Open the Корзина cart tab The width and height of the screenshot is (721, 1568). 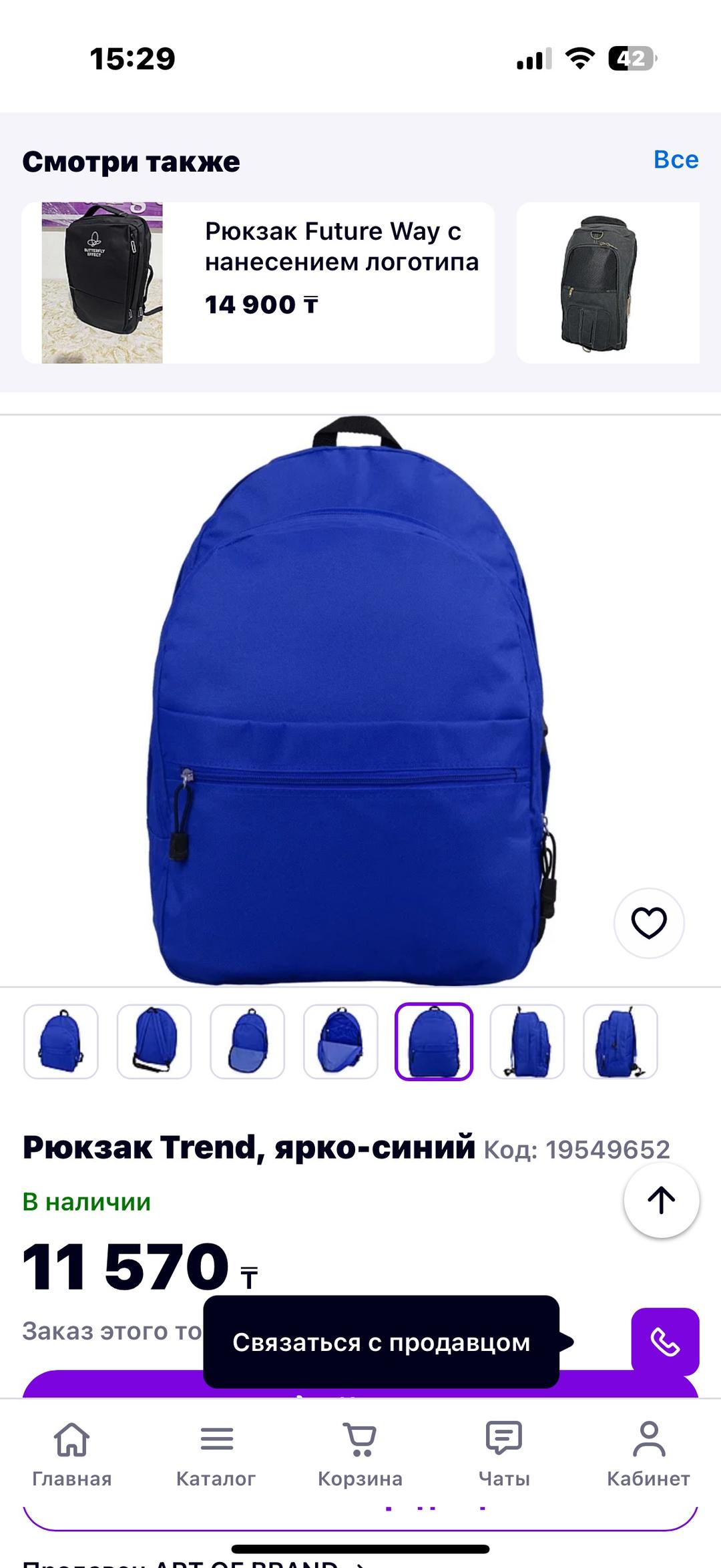pyautogui.click(x=360, y=1454)
